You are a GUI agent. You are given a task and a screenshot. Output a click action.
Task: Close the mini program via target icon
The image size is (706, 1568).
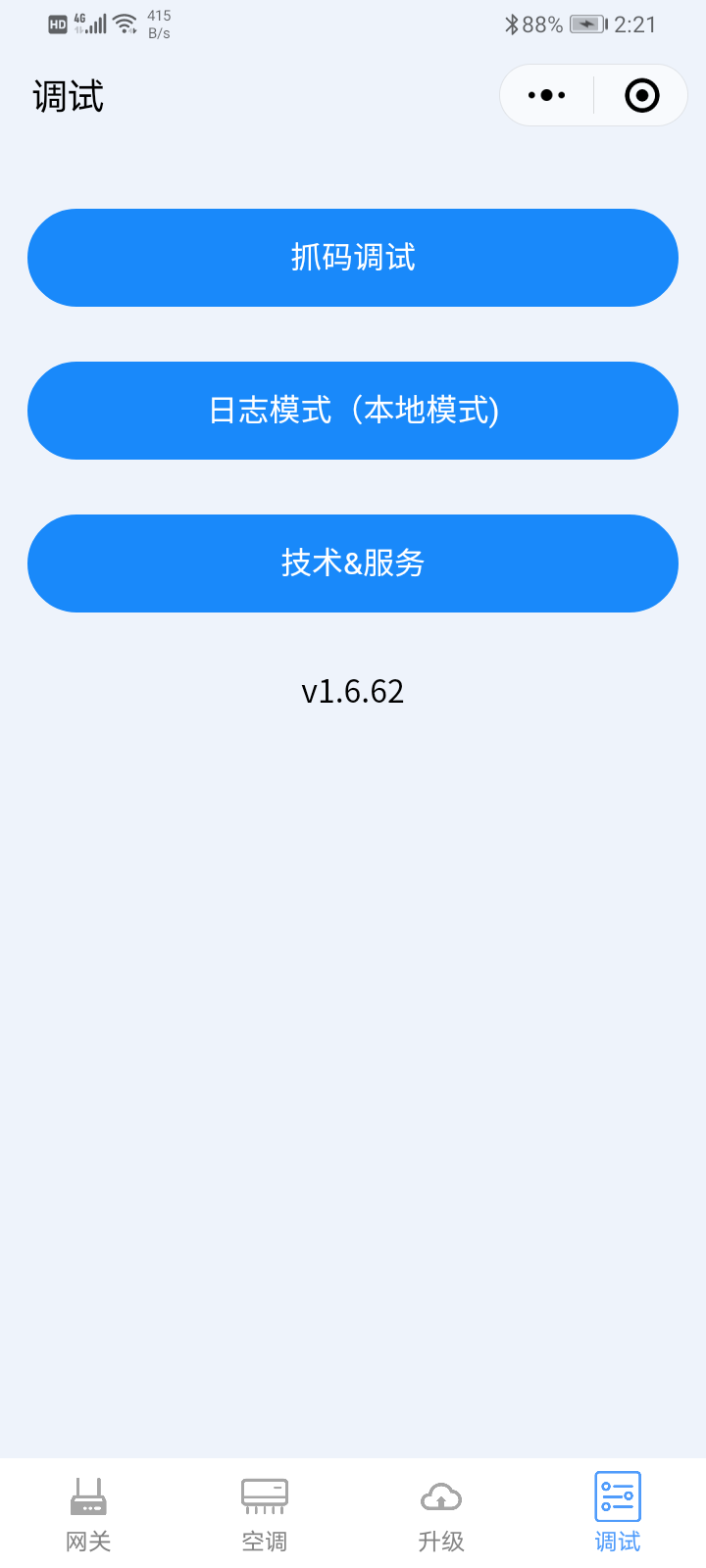(x=642, y=96)
